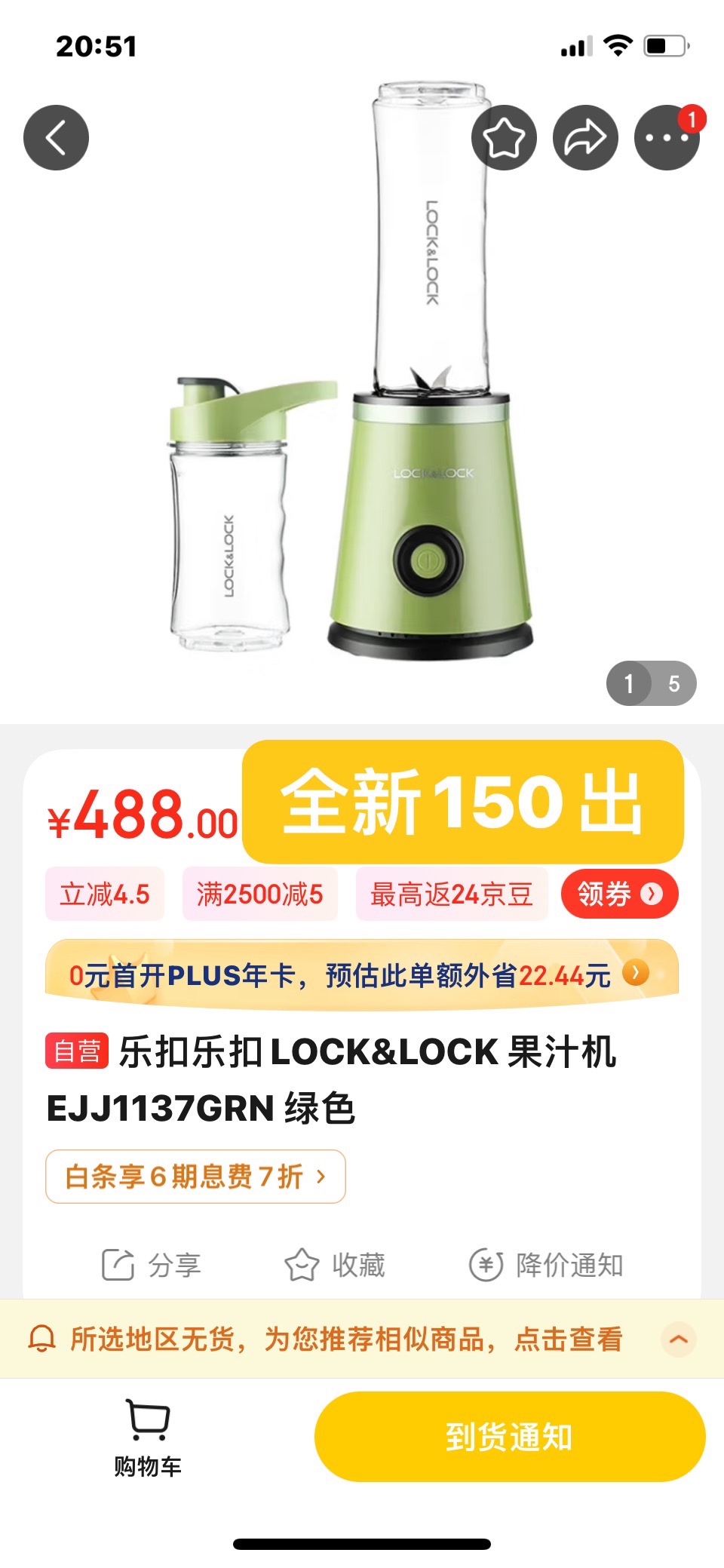The image size is (724, 1568).
Task: Tap the star icon over the product image
Action: pos(504,137)
